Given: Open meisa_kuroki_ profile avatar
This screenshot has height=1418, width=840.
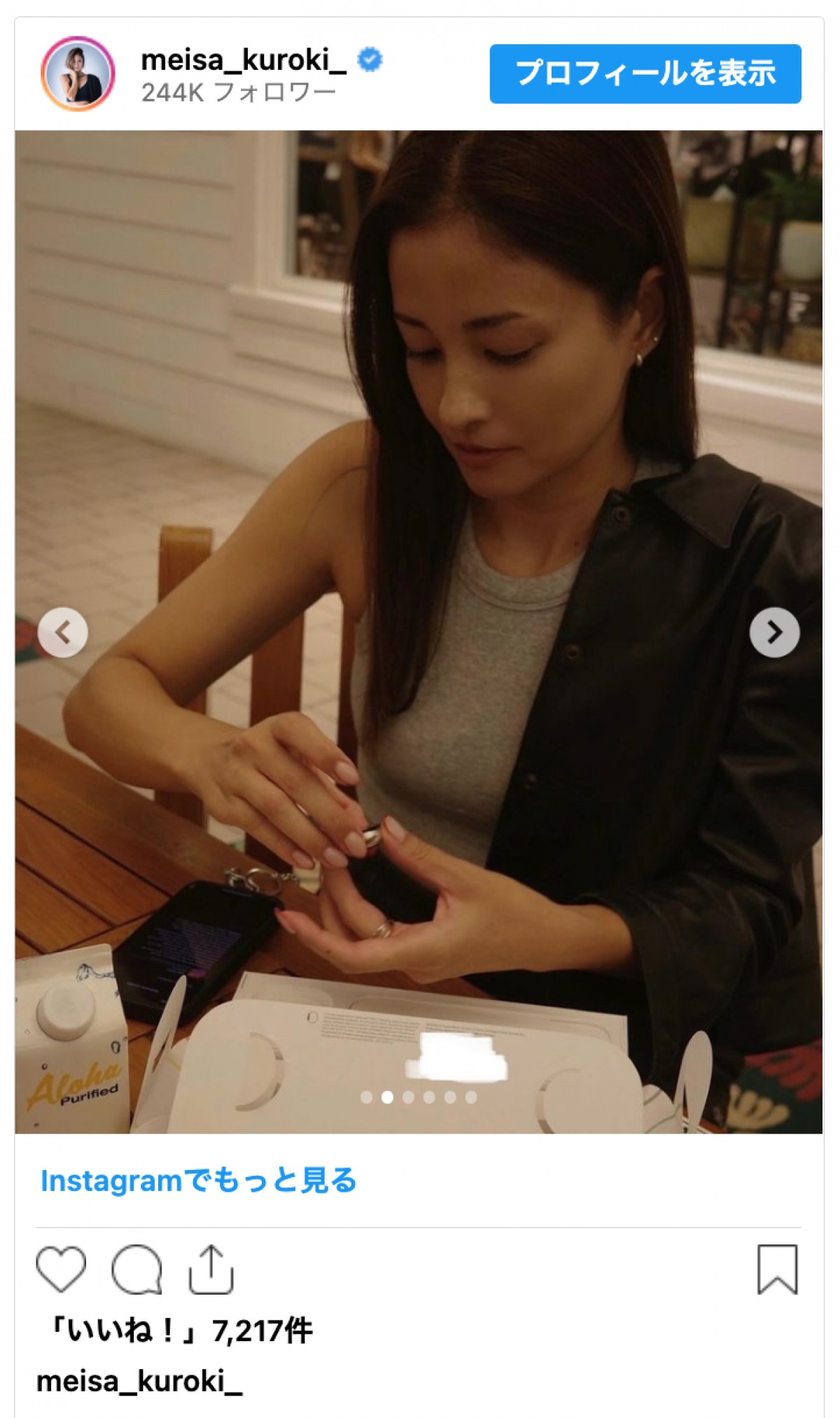Looking at the screenshot, I should tap(78, 74).
